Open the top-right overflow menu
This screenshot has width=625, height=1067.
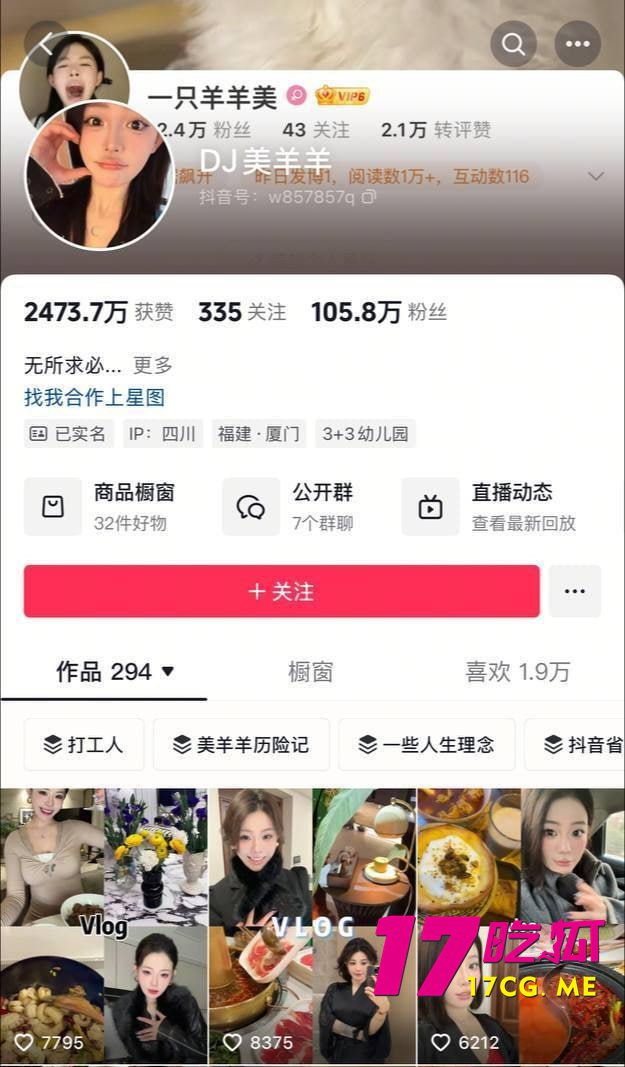coord(577,44)
